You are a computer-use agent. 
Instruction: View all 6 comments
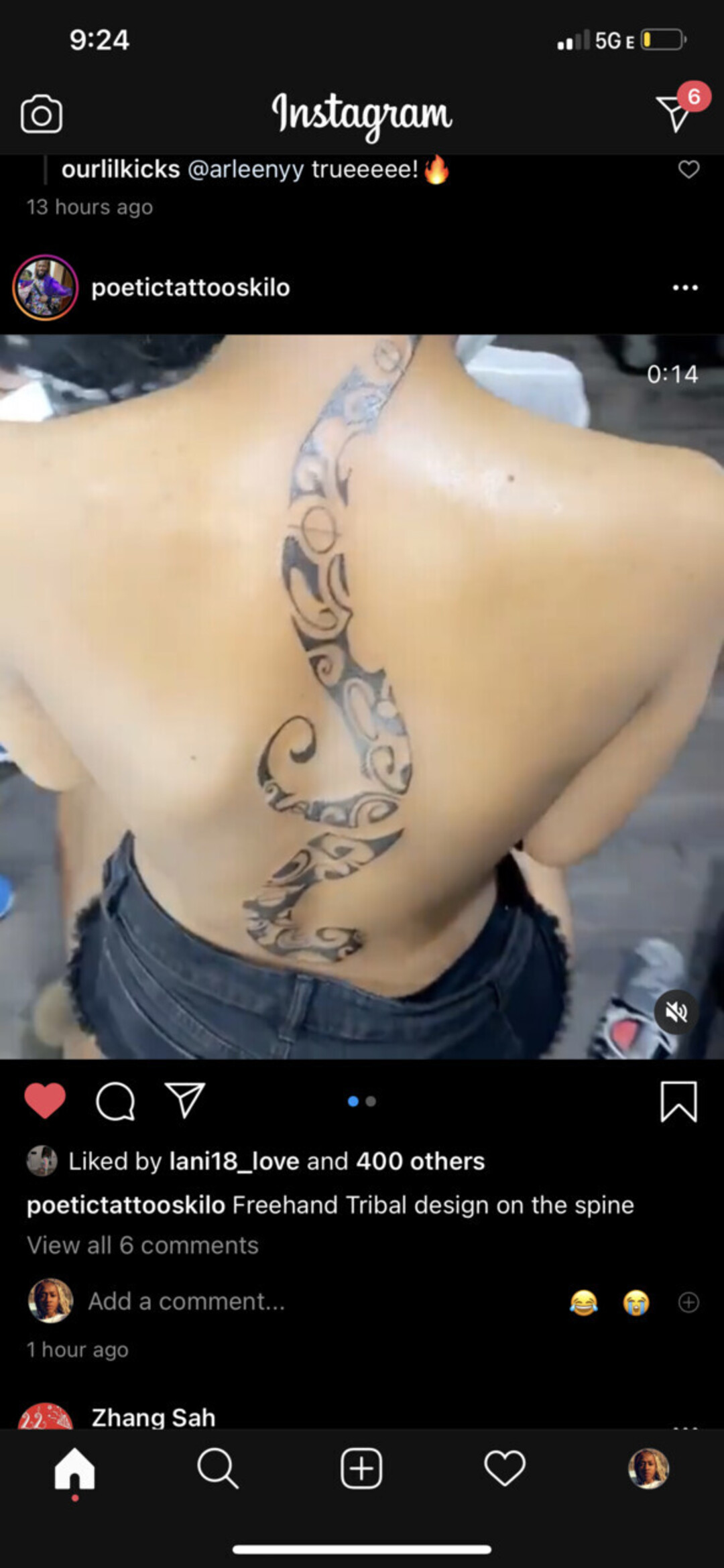(x=143, y=1245)
